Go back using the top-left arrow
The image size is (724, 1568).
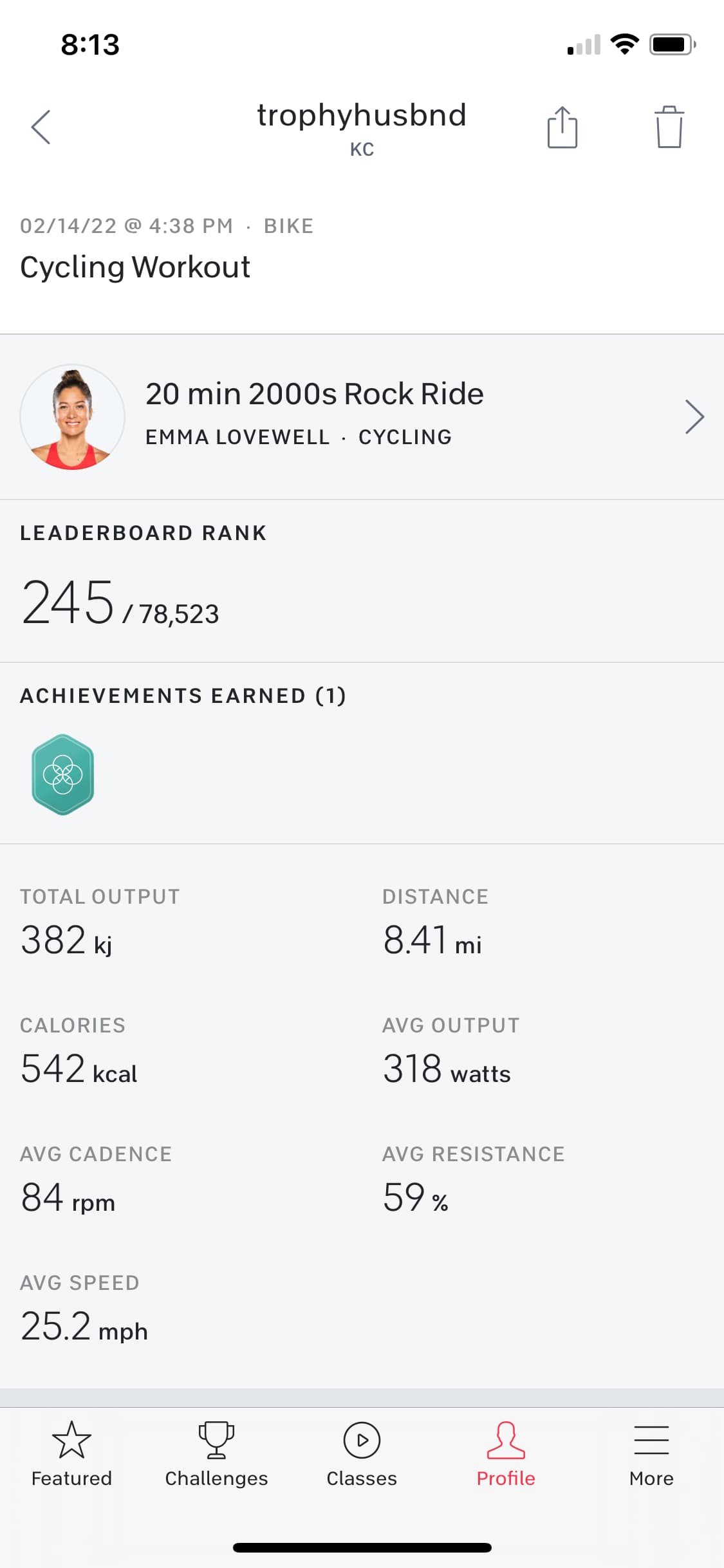[41, 127]
